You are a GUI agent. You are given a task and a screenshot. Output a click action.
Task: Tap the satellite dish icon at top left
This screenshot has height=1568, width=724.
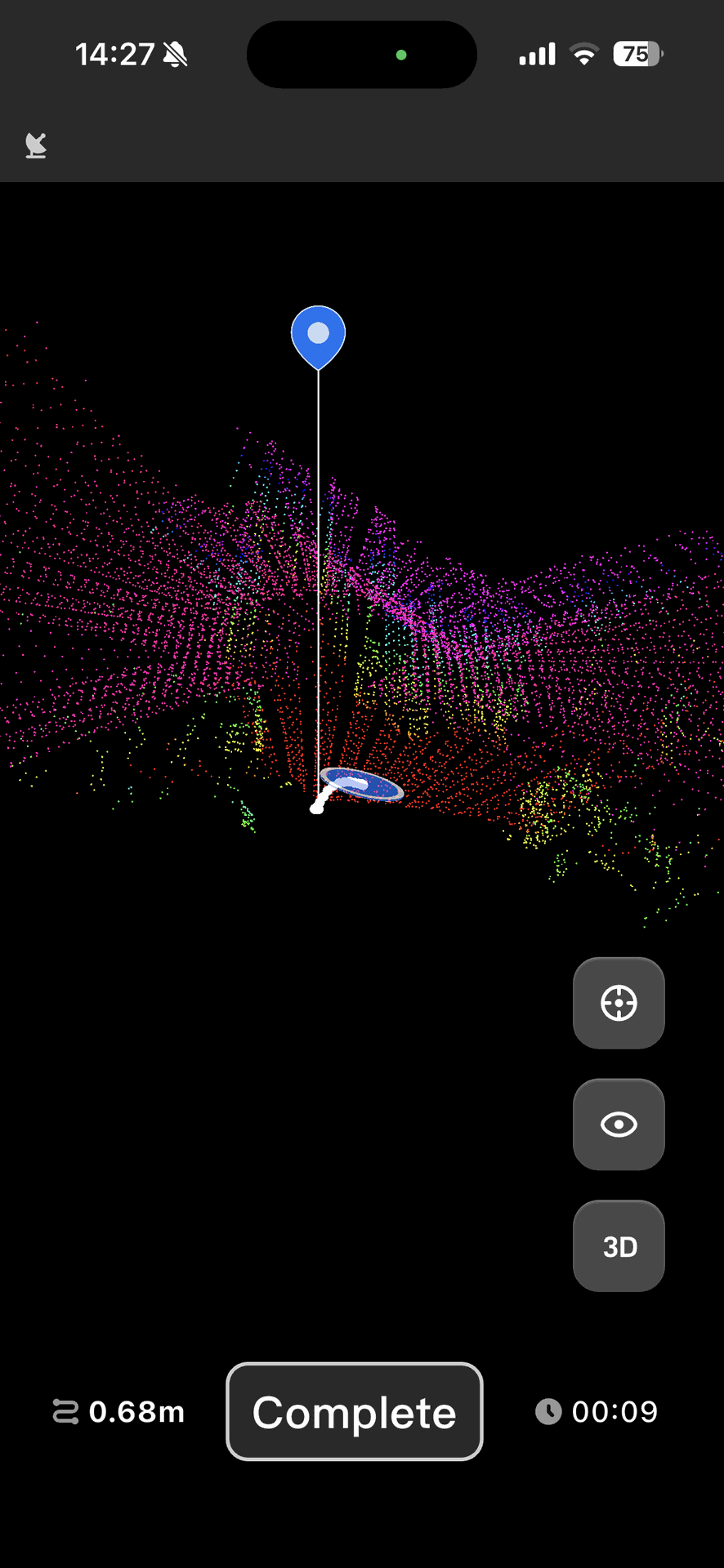36,145
